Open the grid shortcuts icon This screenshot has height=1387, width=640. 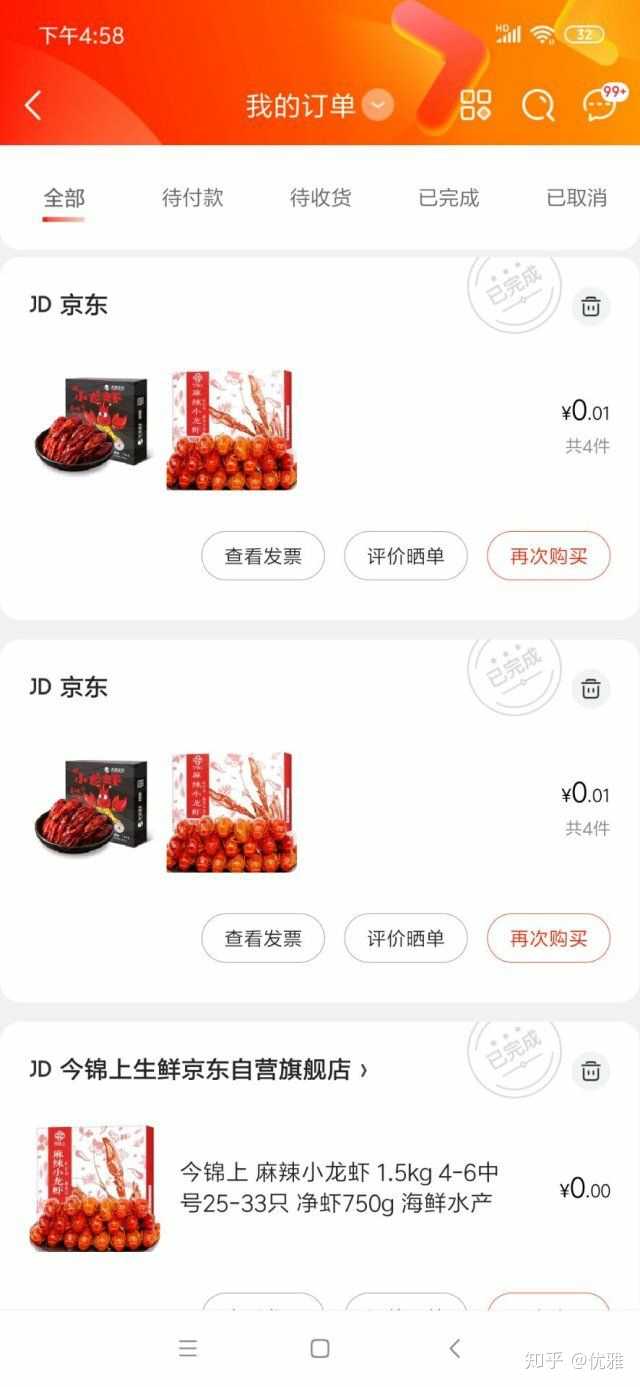click(x=476, y=105)
